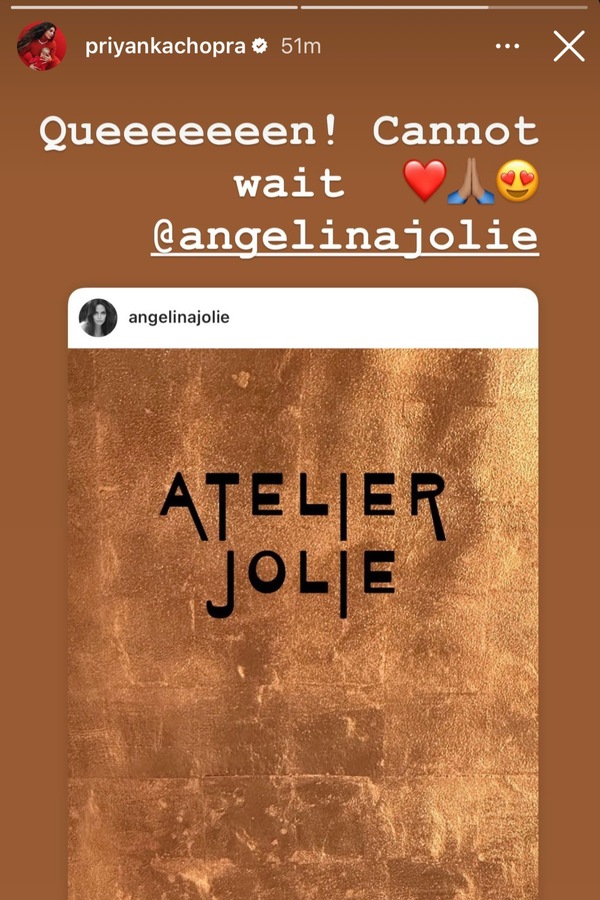Open priyankachopra's profile picture
The image size is (600, 900).
pyautogui.click(x=42, y=46)
